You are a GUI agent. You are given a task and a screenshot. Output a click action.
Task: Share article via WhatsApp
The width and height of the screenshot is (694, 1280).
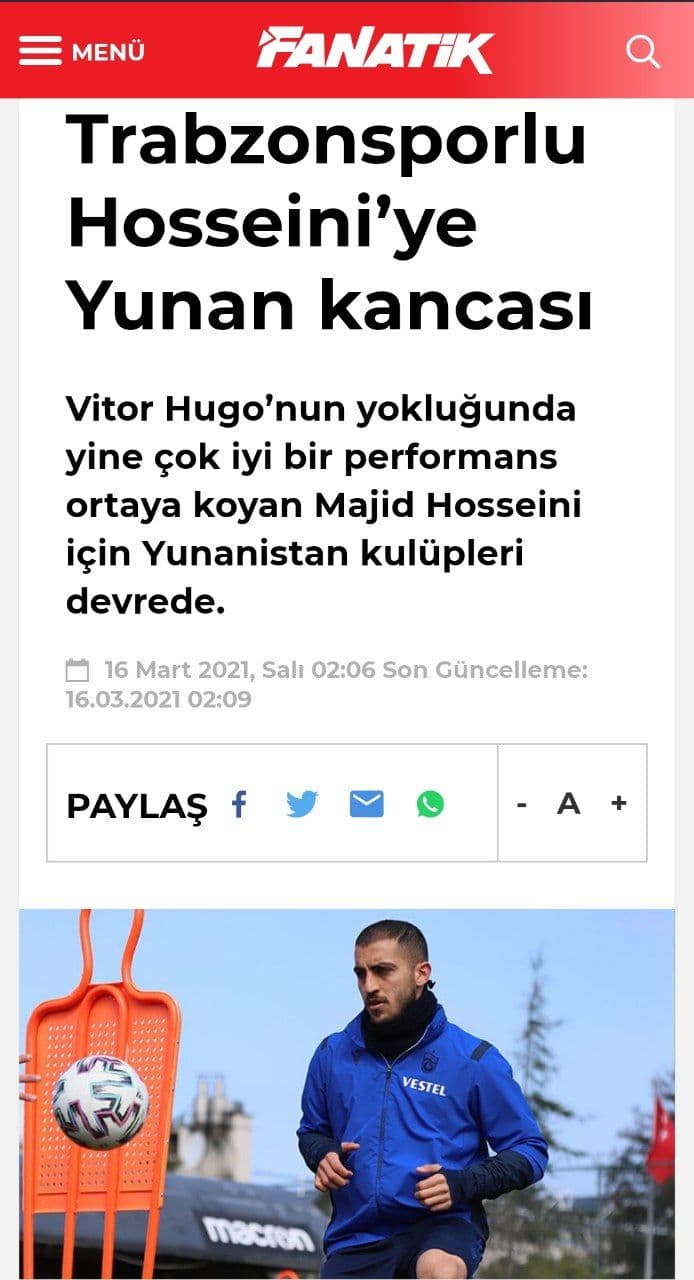pyautogui.click(x=431, y=804)
